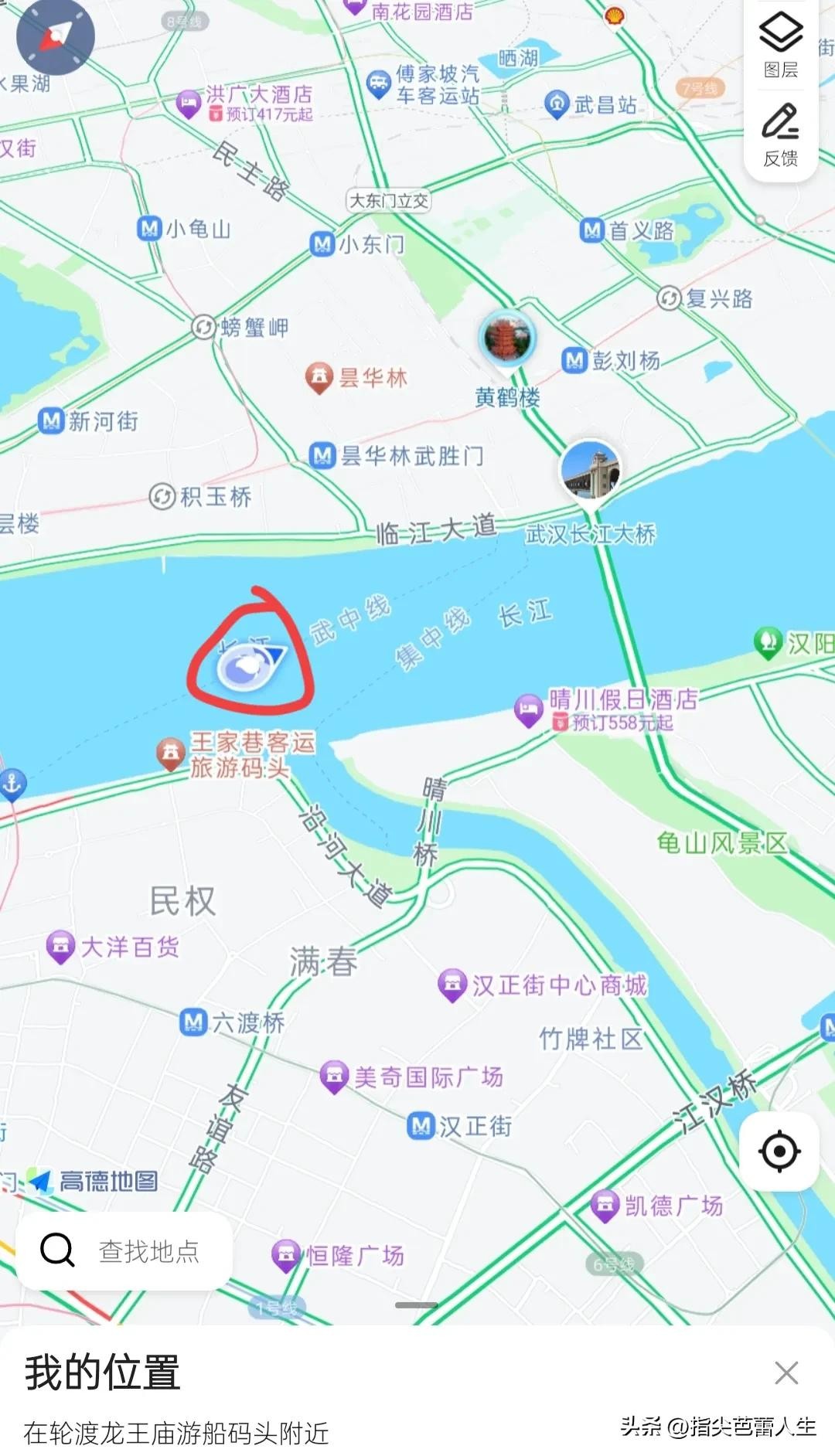Select the 汉正街中心商城 shopping marker
This screenshot has width=835, height=1456.
click(x=452, y=985)
